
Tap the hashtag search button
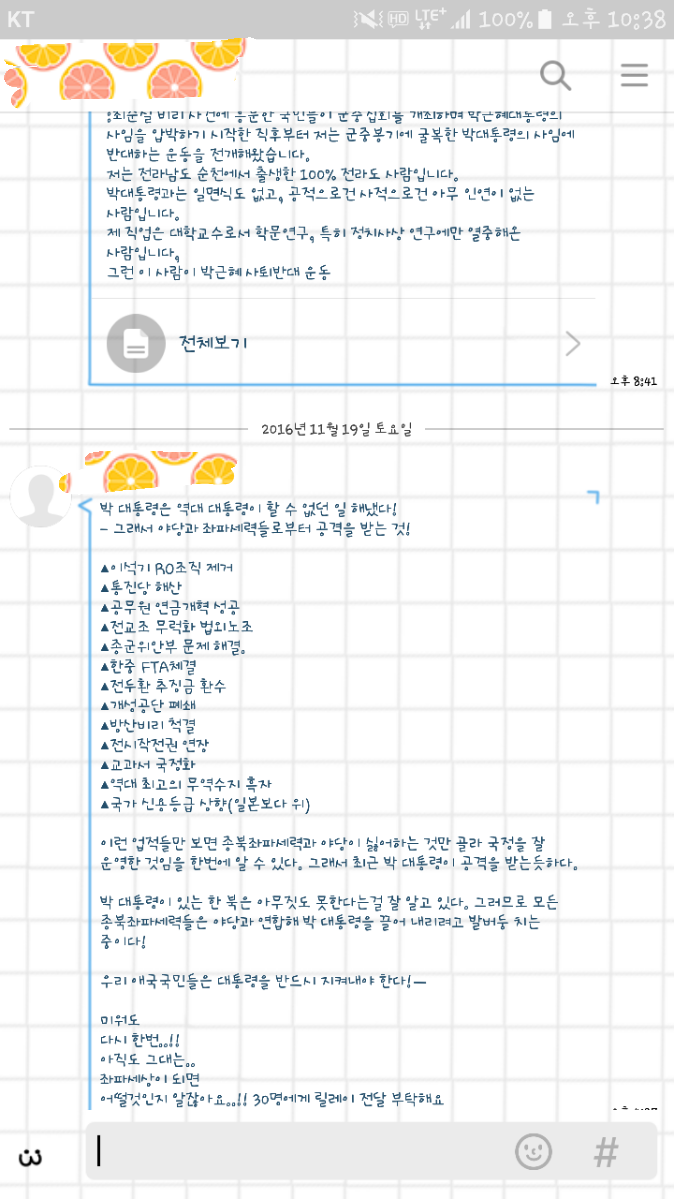pos(606,1152)
